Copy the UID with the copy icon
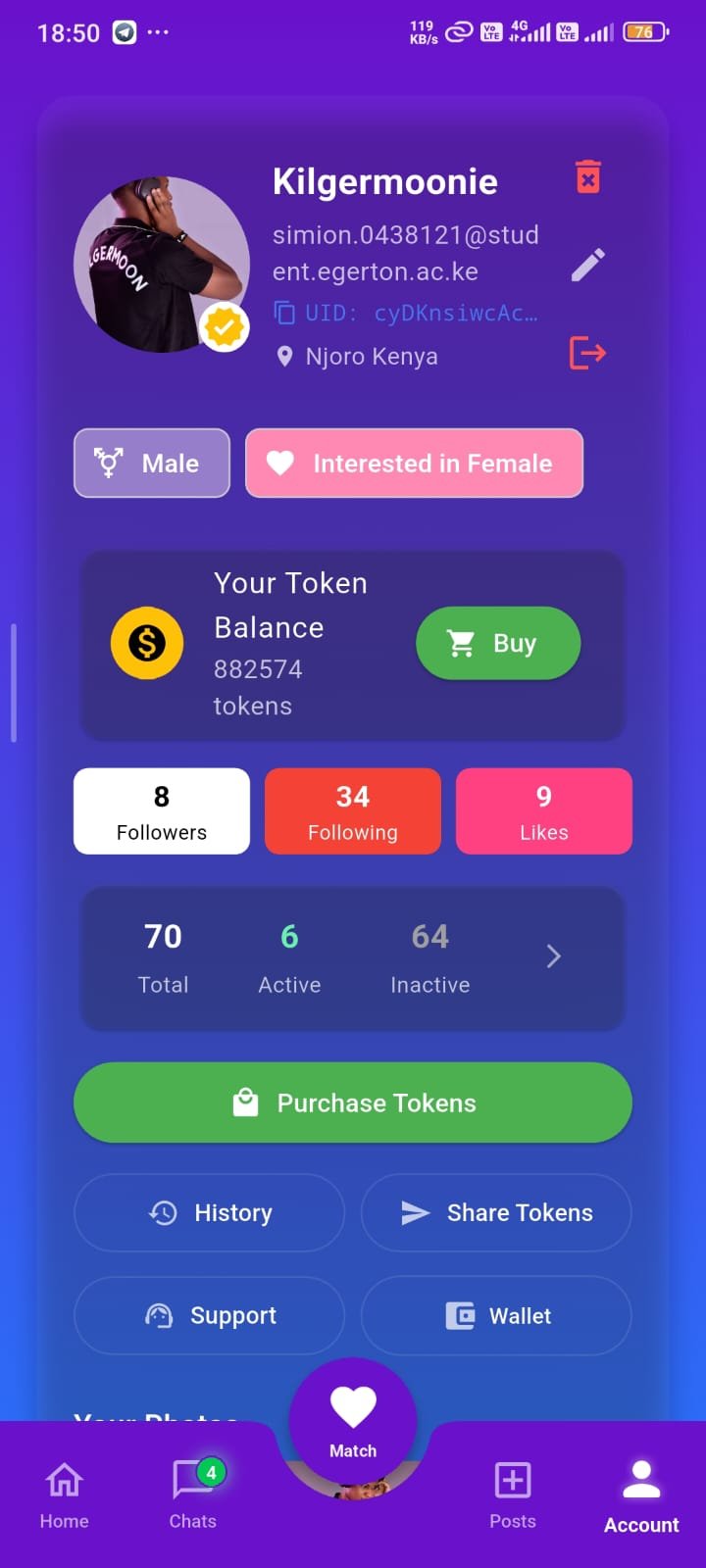The image size is (706, 1568). tap(283, 313)
